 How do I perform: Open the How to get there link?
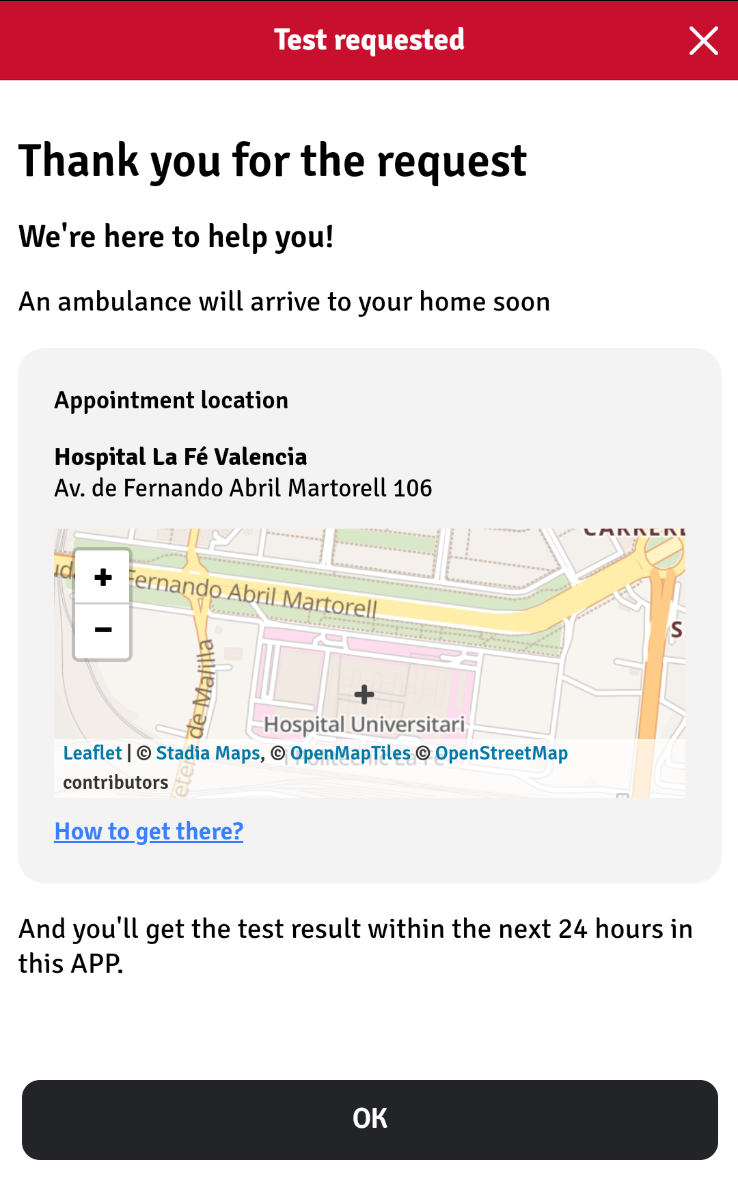click(149, 831)
